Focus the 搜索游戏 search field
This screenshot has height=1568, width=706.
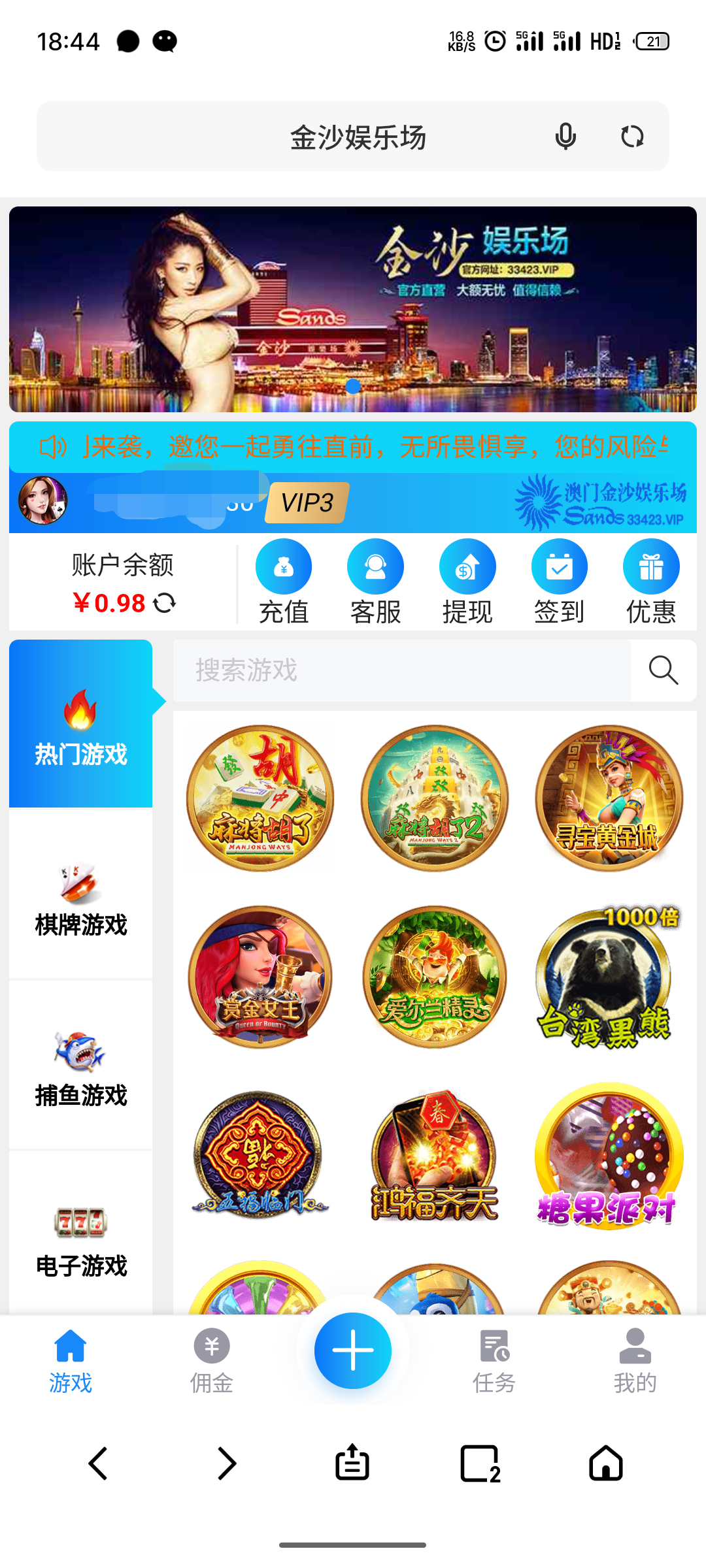pyautogui.click(x=401, y=670)
